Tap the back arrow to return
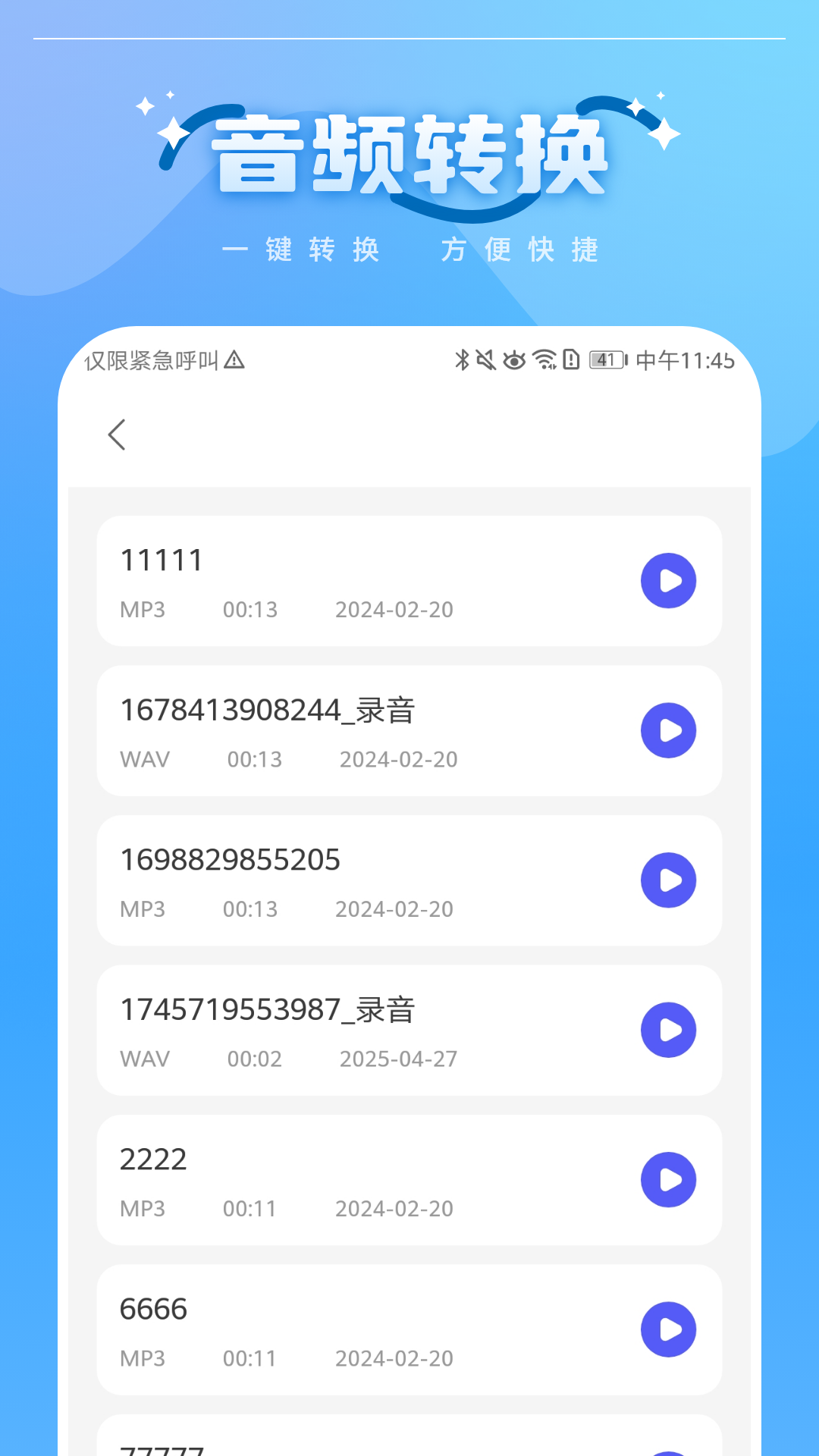The image size is (819, 1456). [118, 434]
